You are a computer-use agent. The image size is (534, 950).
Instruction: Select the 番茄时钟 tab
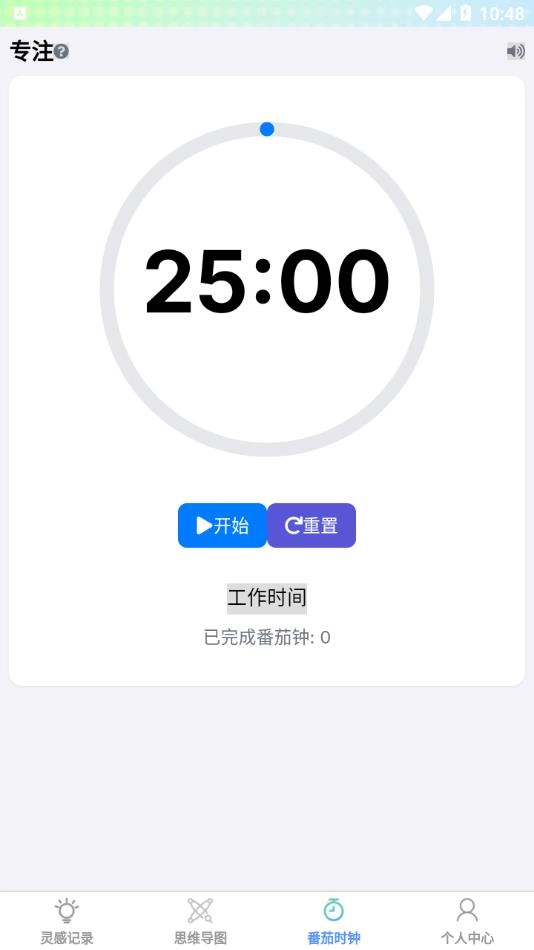(x=334, y=921)
